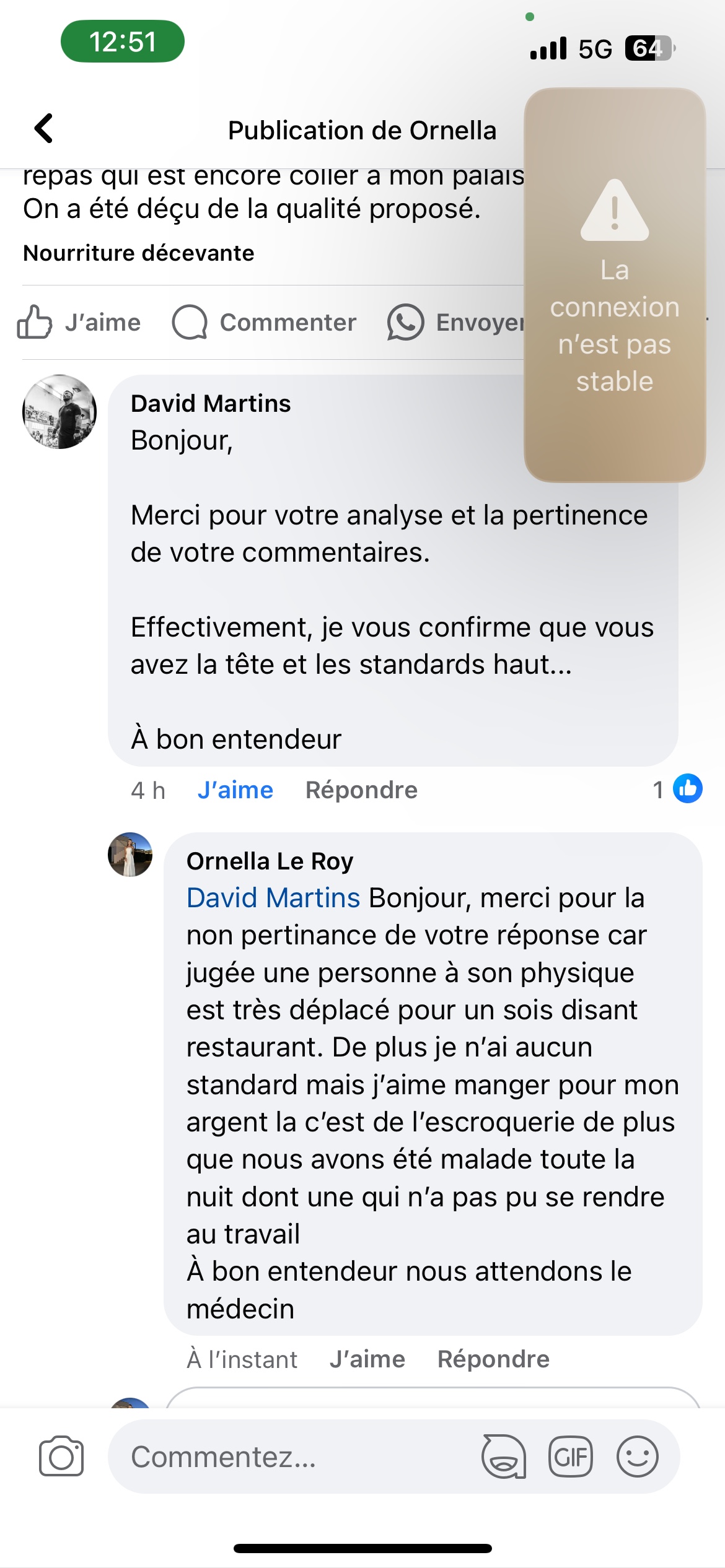Reply to Ornella Le Roy's comment

(493, 1359)
